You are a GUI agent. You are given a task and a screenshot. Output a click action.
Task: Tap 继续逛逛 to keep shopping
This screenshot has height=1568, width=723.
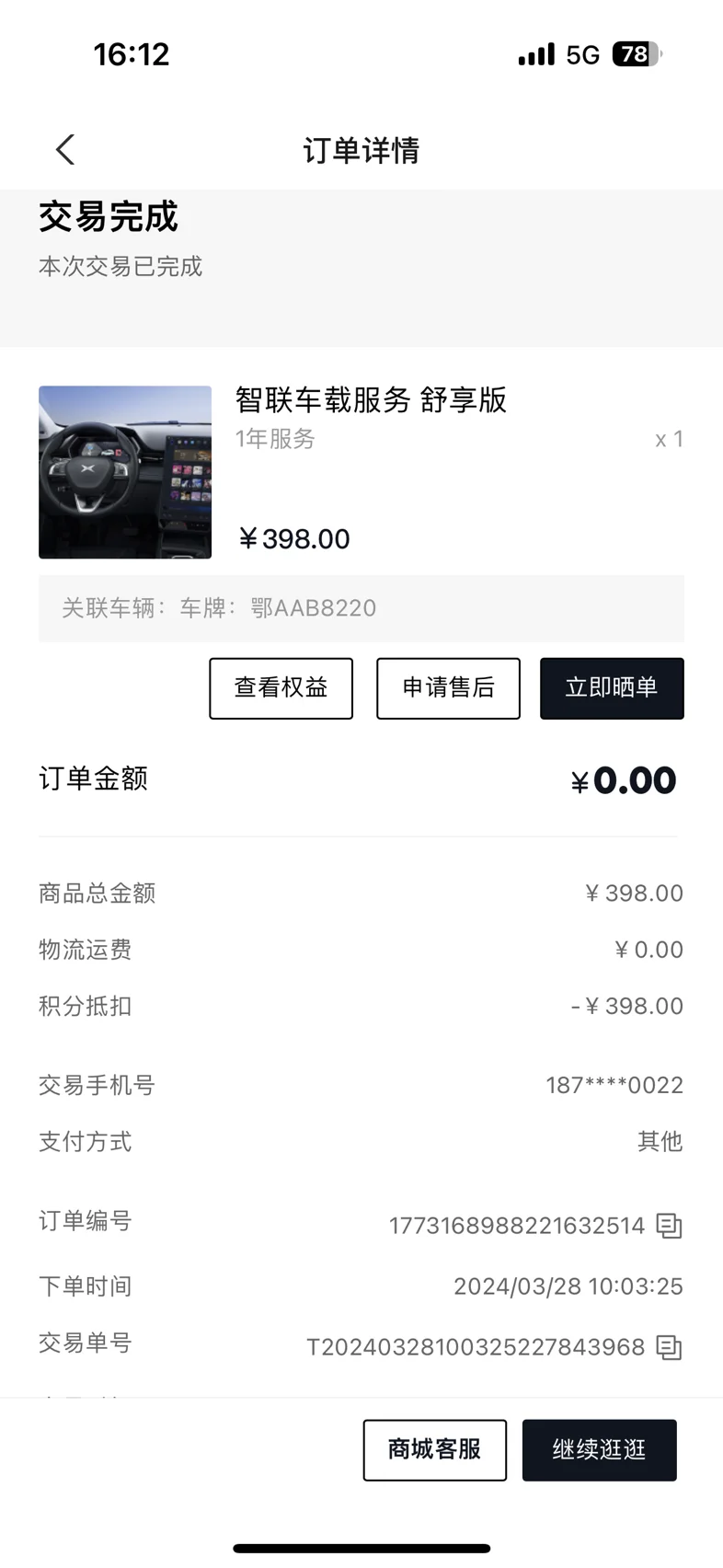coord(599,1450)
